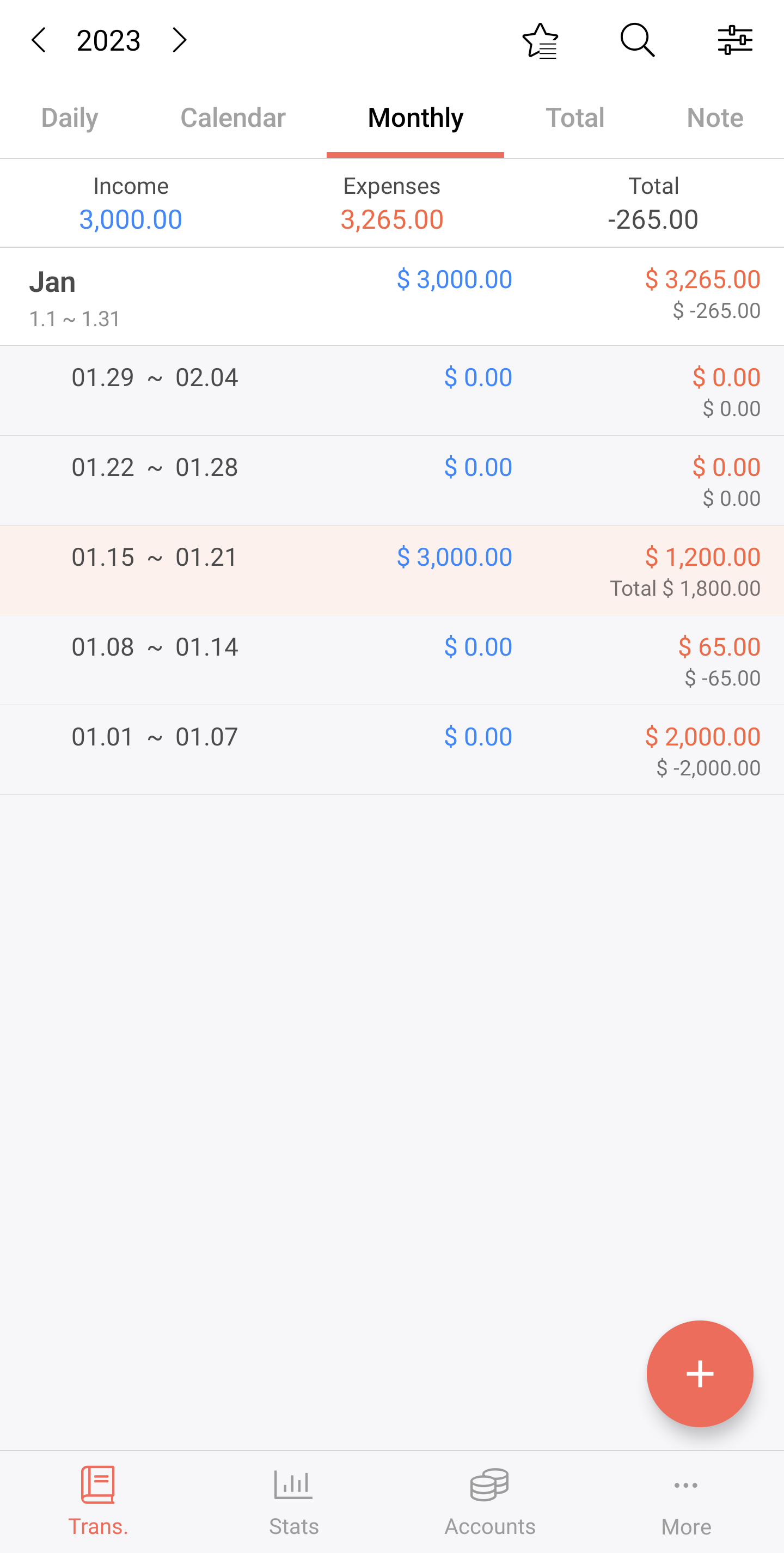The width and height of the screenshot is (784, 1553).
Task: Switch to the Daily tab
Action: (69, 118)
